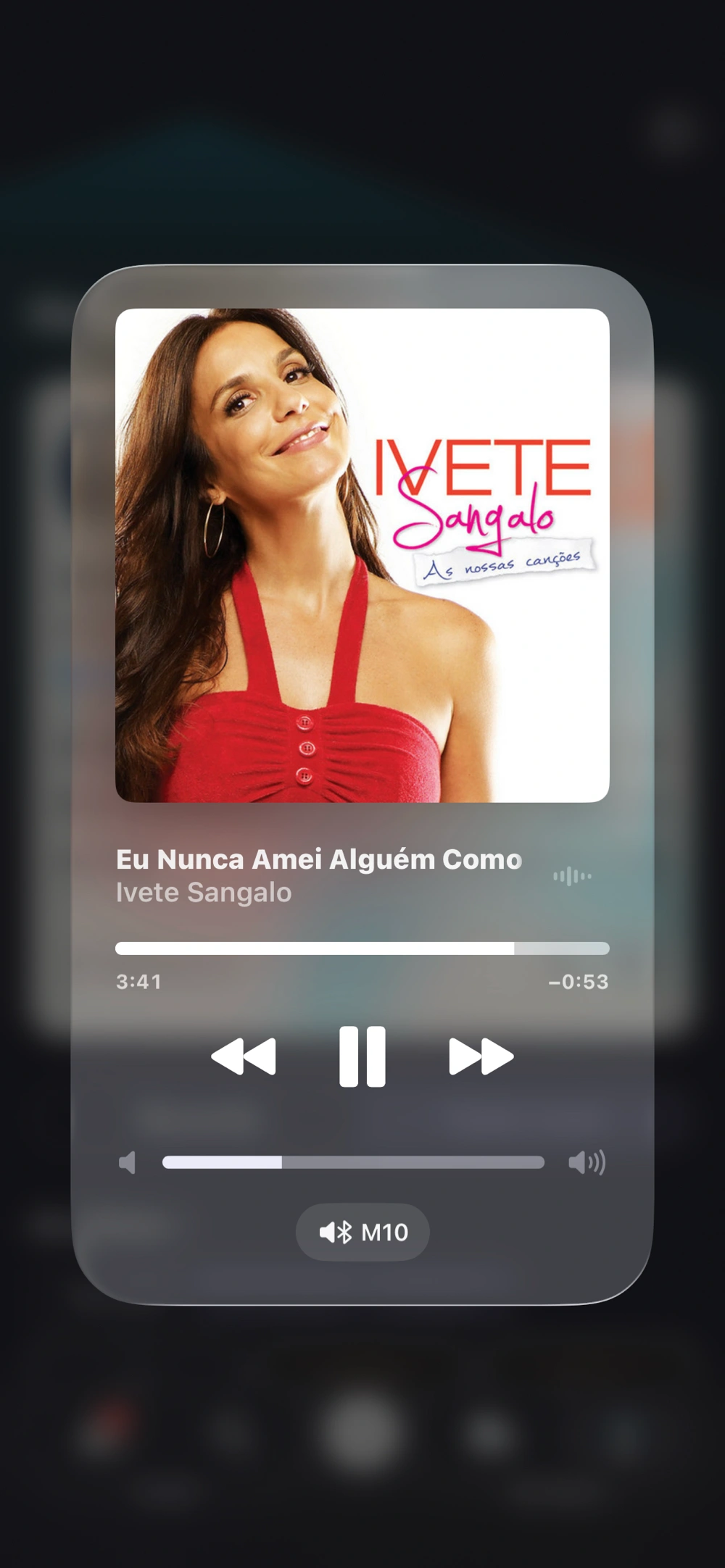Skip to the next track
This screenshot has width=725, height=1568.
point(481,1056)
